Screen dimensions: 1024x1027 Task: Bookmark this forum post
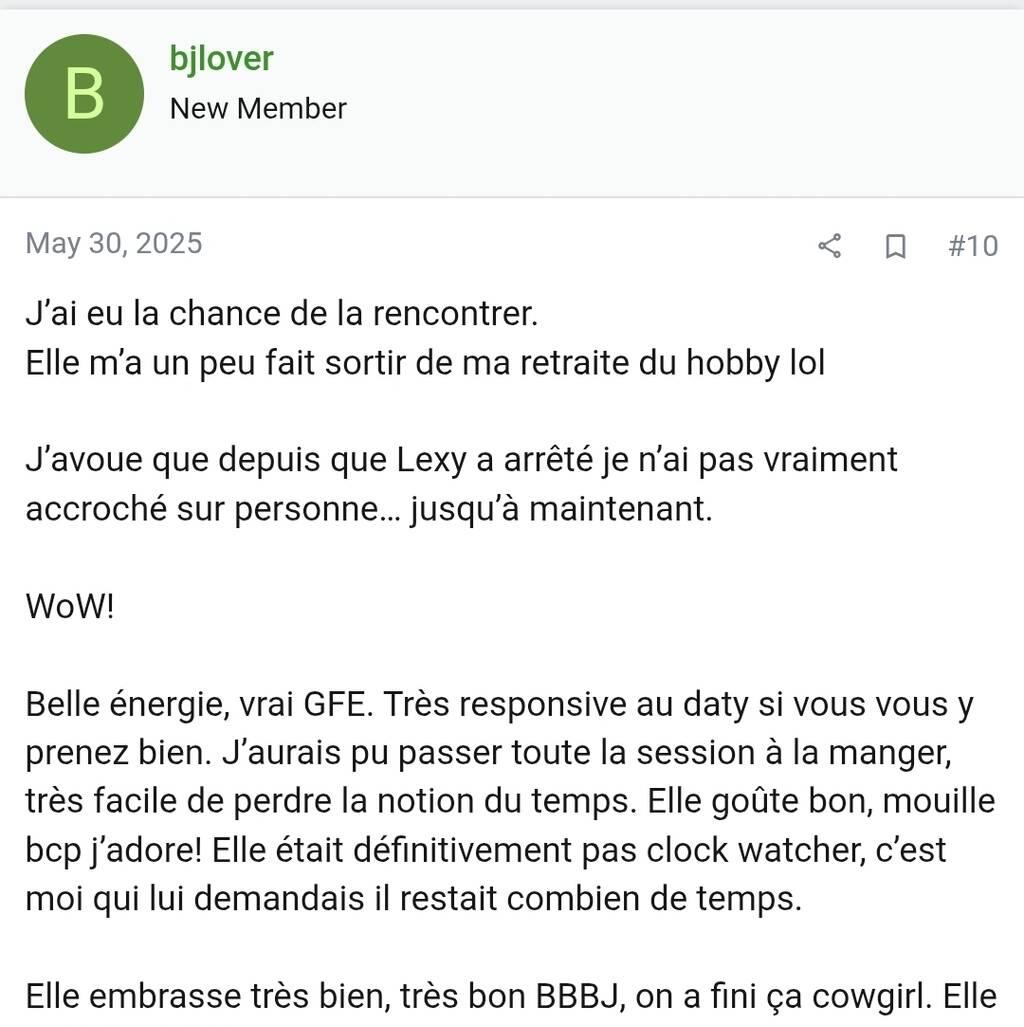point(896,246)
